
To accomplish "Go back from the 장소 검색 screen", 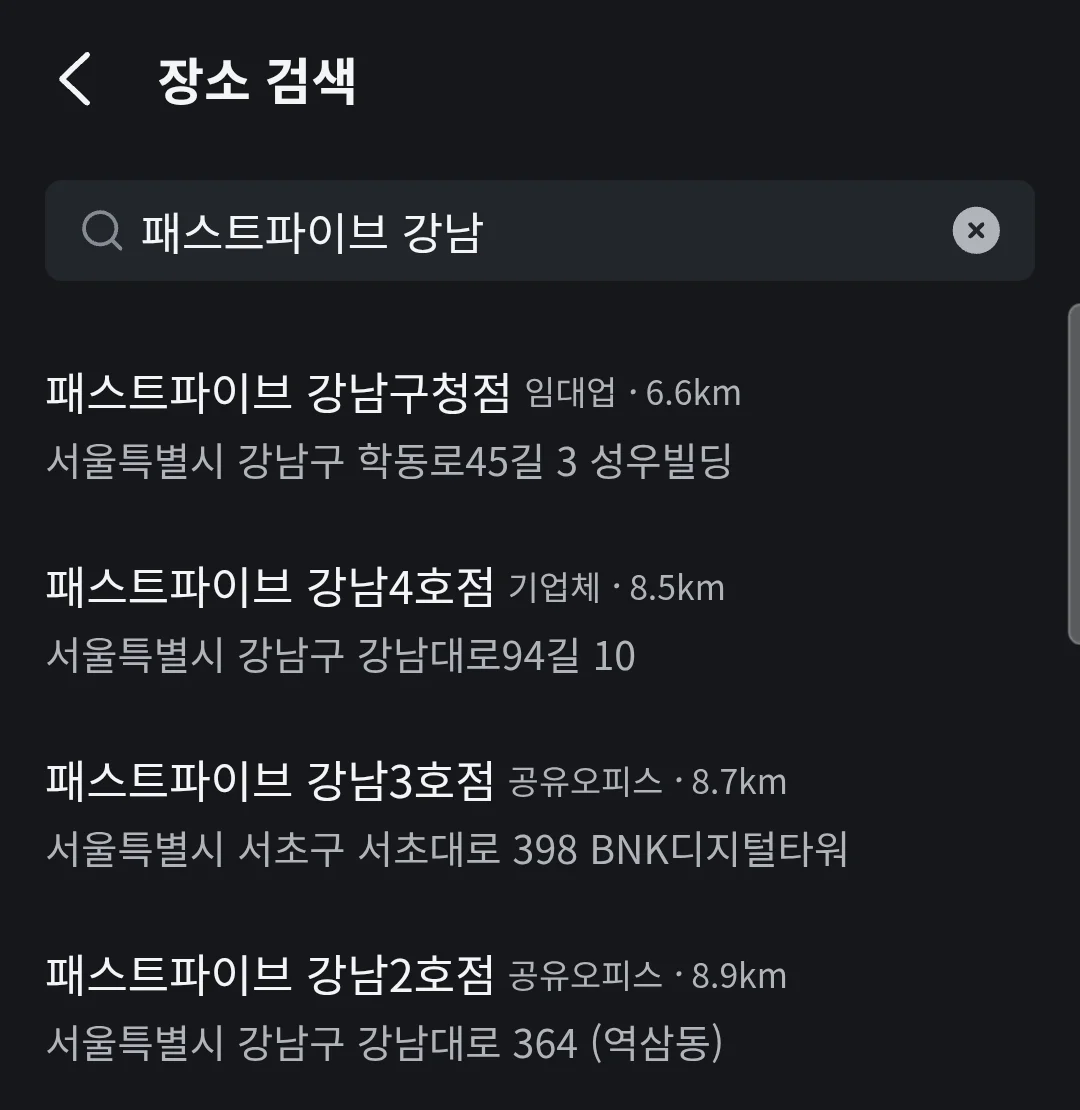I will point(75,79).
